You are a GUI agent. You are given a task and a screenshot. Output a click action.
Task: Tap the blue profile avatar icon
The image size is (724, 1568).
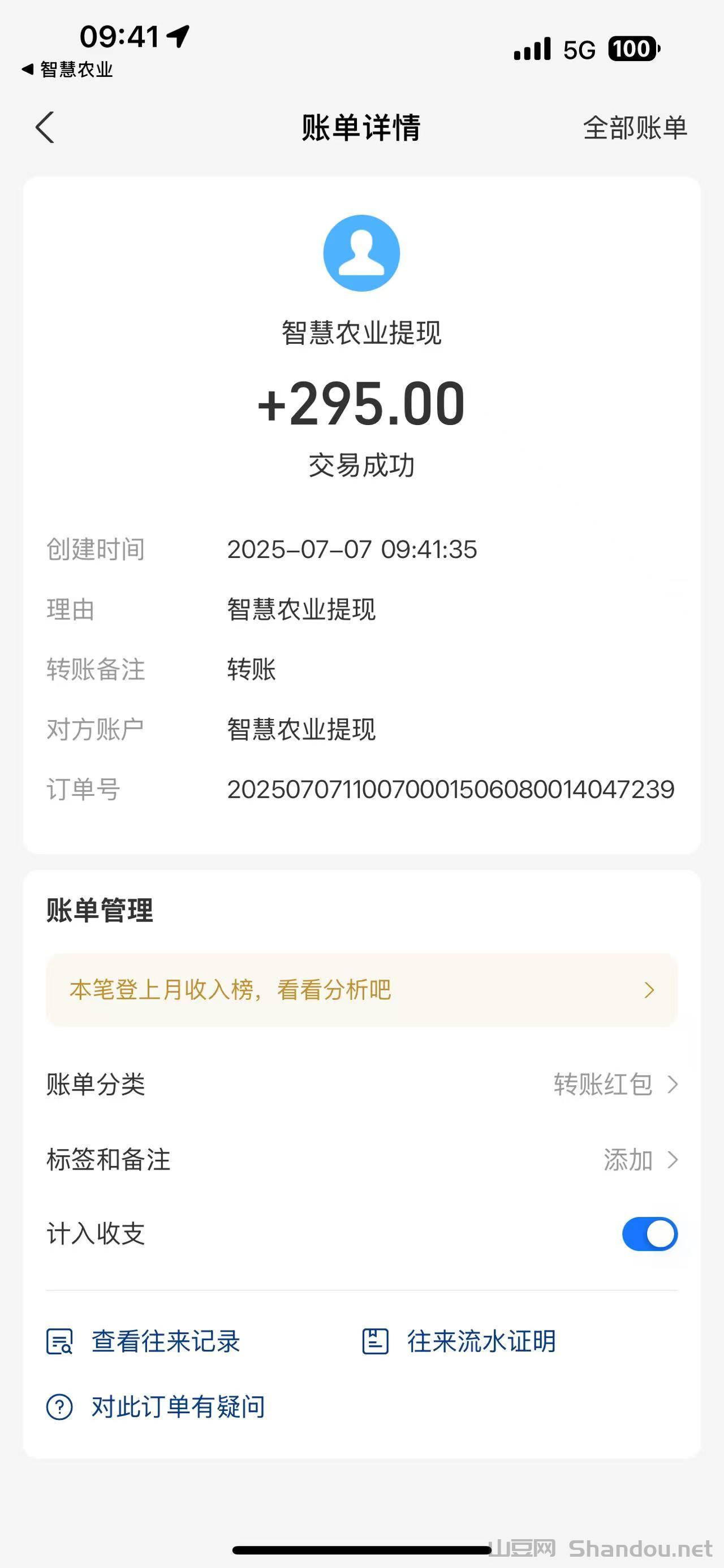[361, 254]
